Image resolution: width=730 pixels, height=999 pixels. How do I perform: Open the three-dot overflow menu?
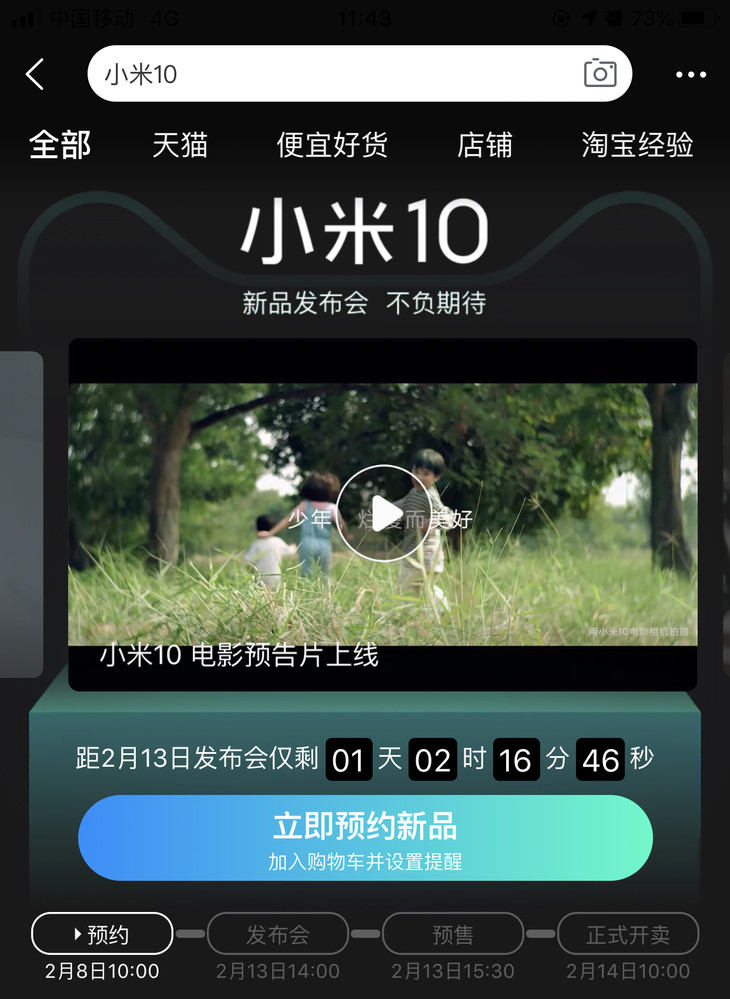tap(691, 75)
